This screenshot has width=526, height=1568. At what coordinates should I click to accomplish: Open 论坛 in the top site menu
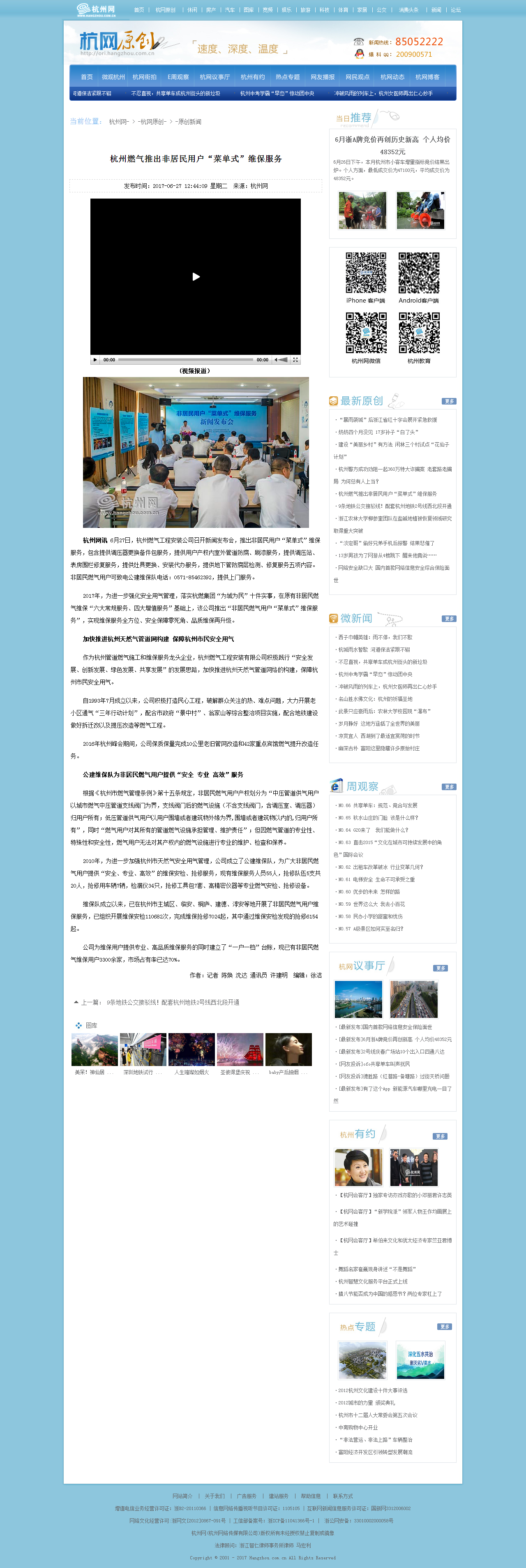coord(455,10)
